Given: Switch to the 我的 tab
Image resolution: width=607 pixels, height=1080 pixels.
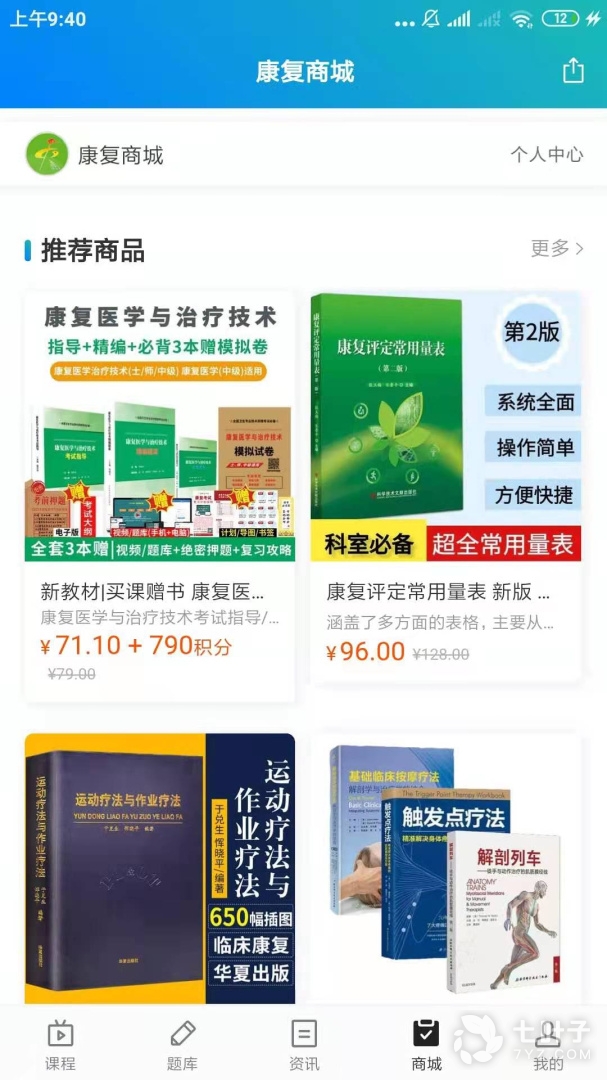Looking at the screenshot, I should [547, 1044].
